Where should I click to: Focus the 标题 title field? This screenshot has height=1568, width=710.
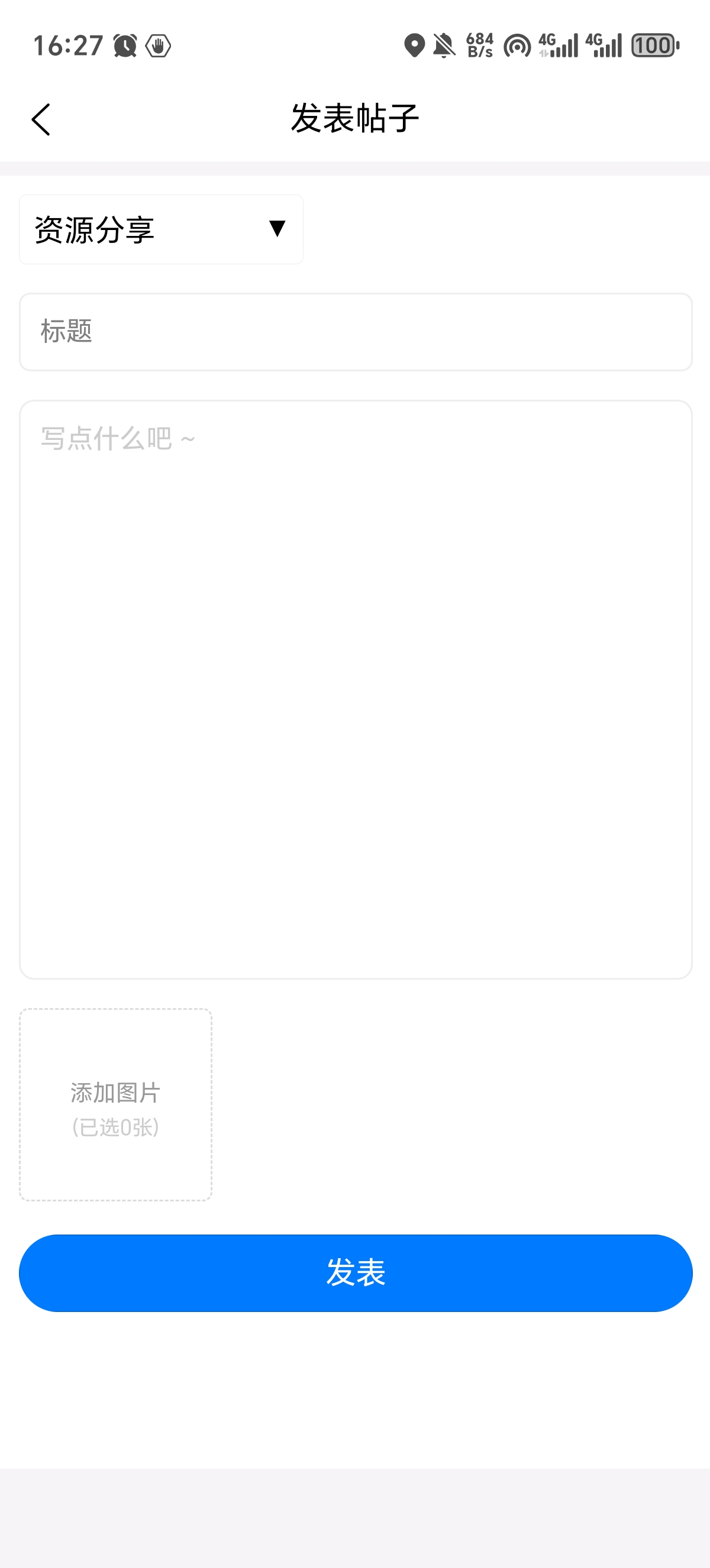(x=356, y=332)
